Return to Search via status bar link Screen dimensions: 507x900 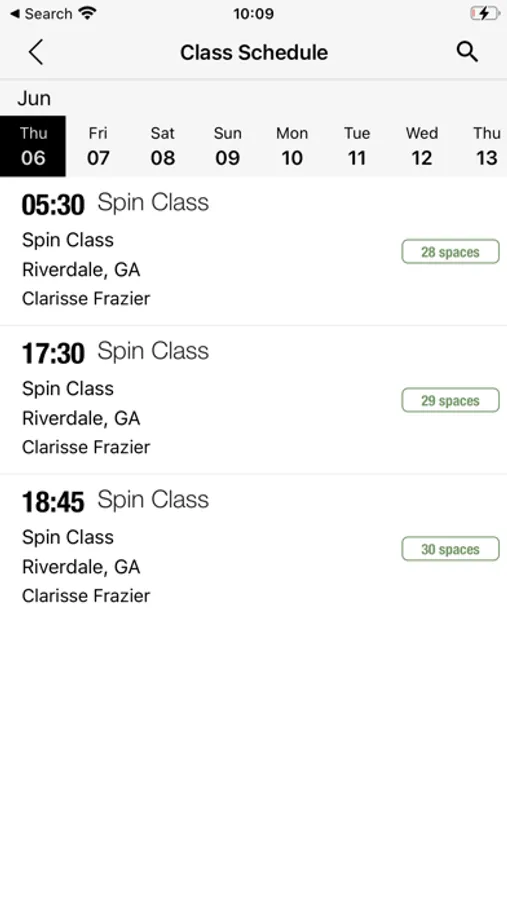click(41, 13)
